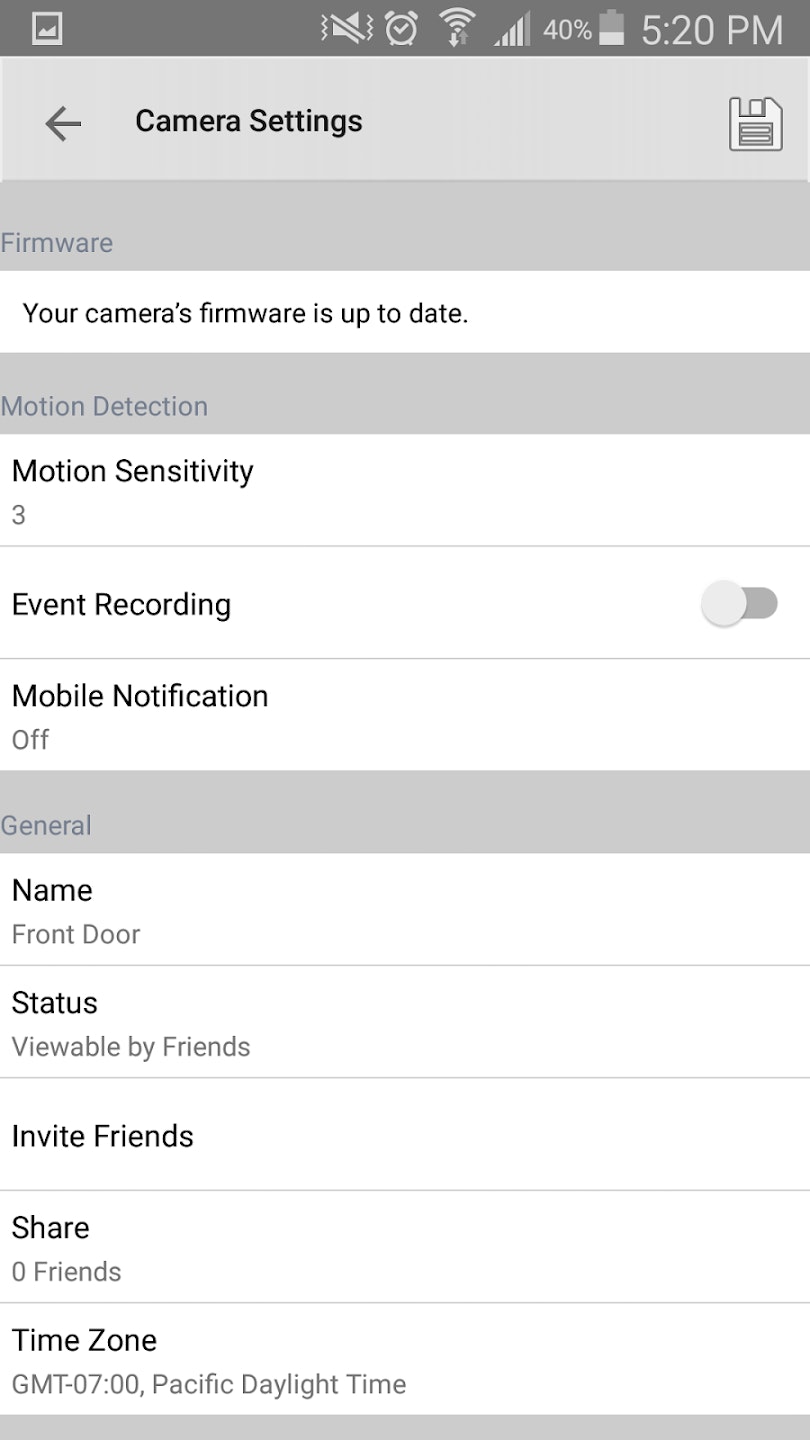Enable the Event Recording switch
810x1440 pixels.
741,604
